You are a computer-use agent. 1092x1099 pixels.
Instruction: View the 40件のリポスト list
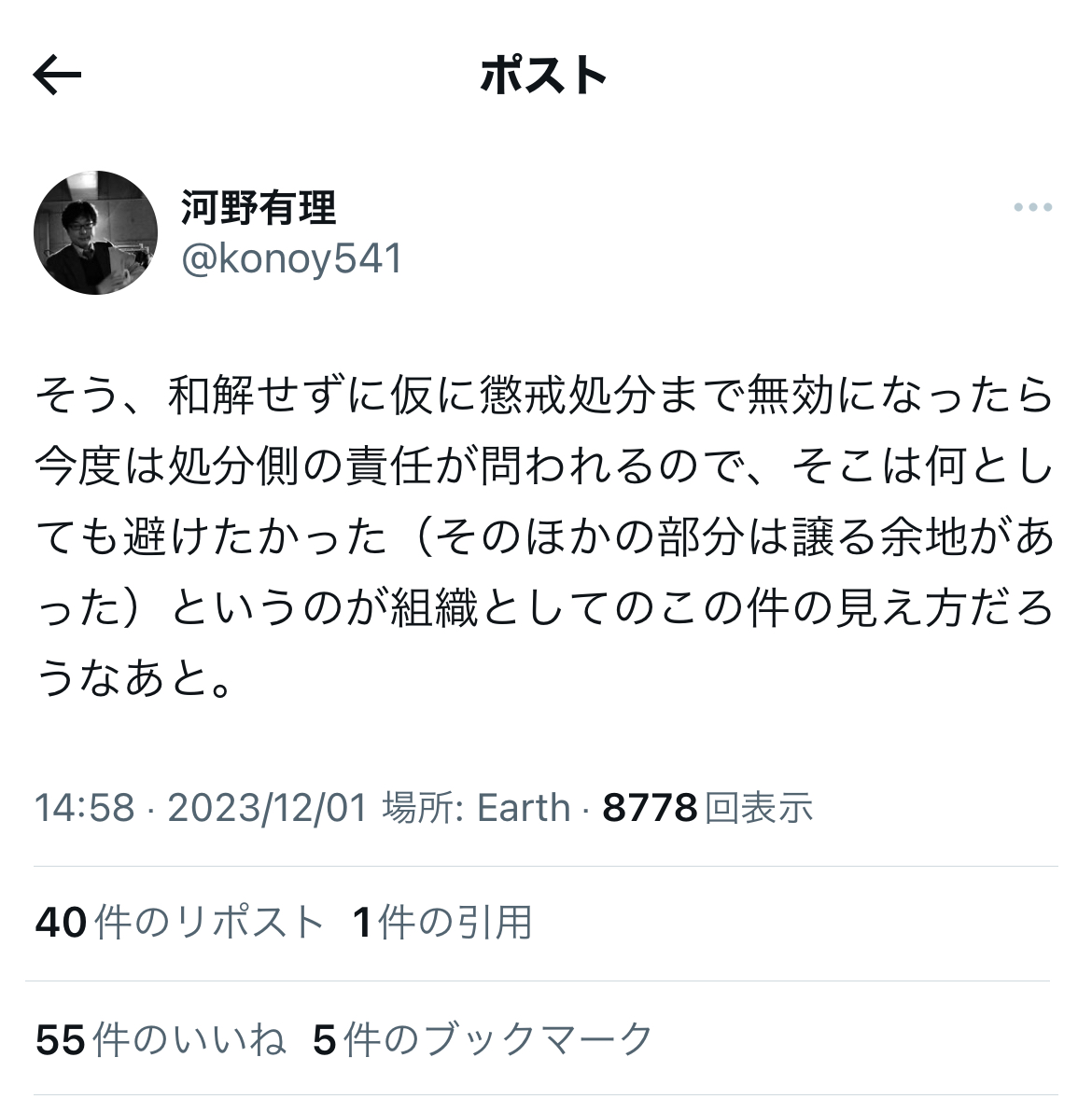pos(179,923)
